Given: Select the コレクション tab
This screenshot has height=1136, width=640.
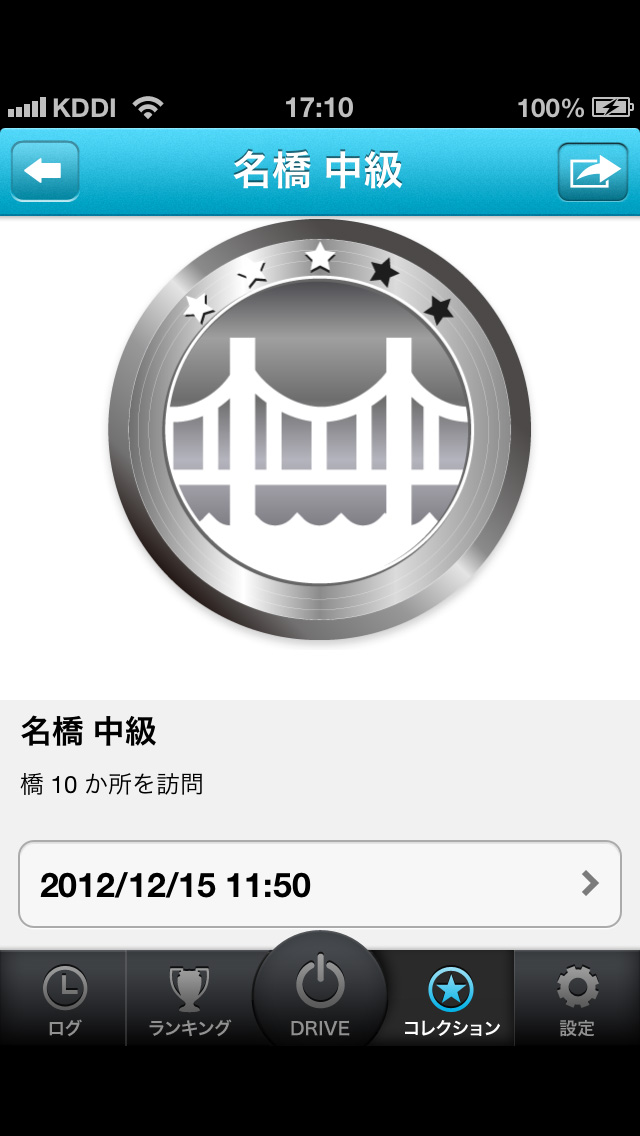Looking at the screenshot, I should (451, 1000).
